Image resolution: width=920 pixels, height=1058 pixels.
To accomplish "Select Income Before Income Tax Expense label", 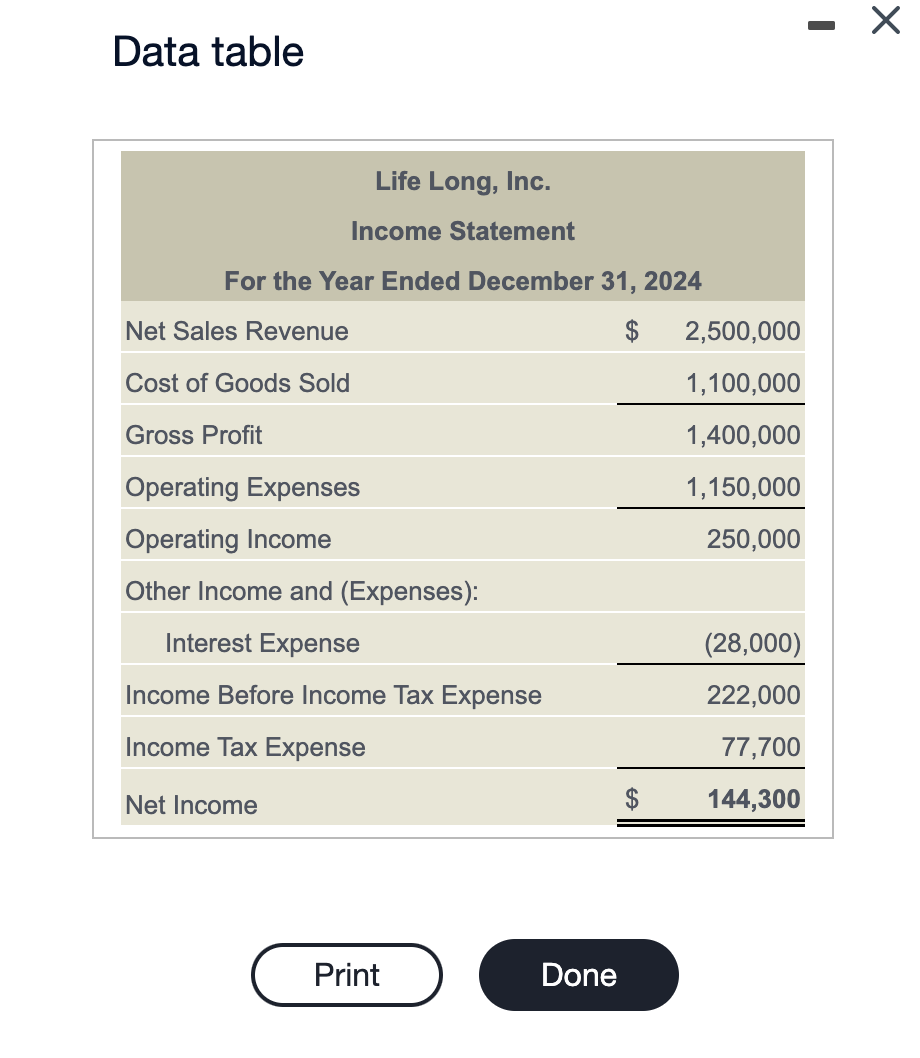I will 332,695.
